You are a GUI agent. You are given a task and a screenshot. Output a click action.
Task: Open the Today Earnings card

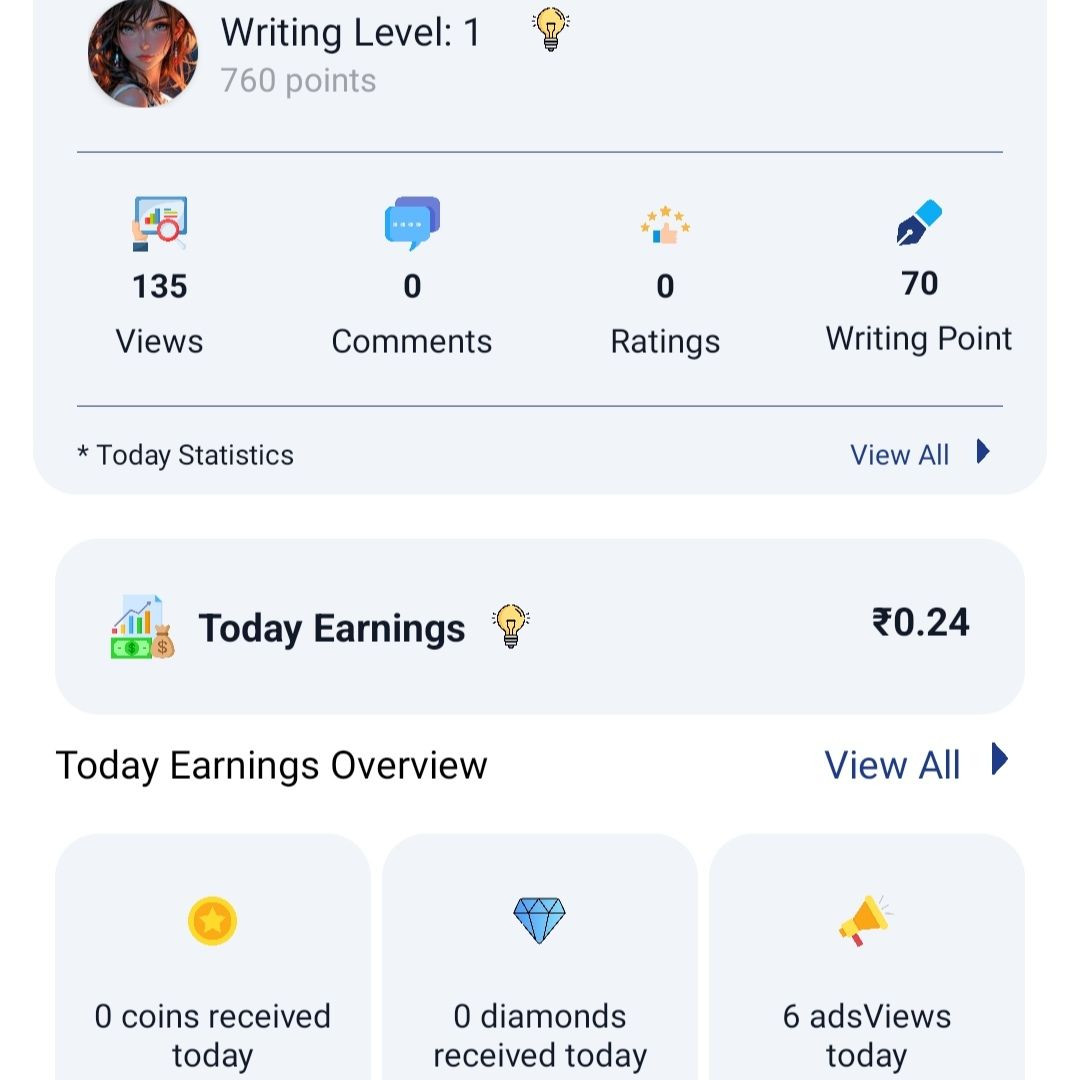click(540, 627)
